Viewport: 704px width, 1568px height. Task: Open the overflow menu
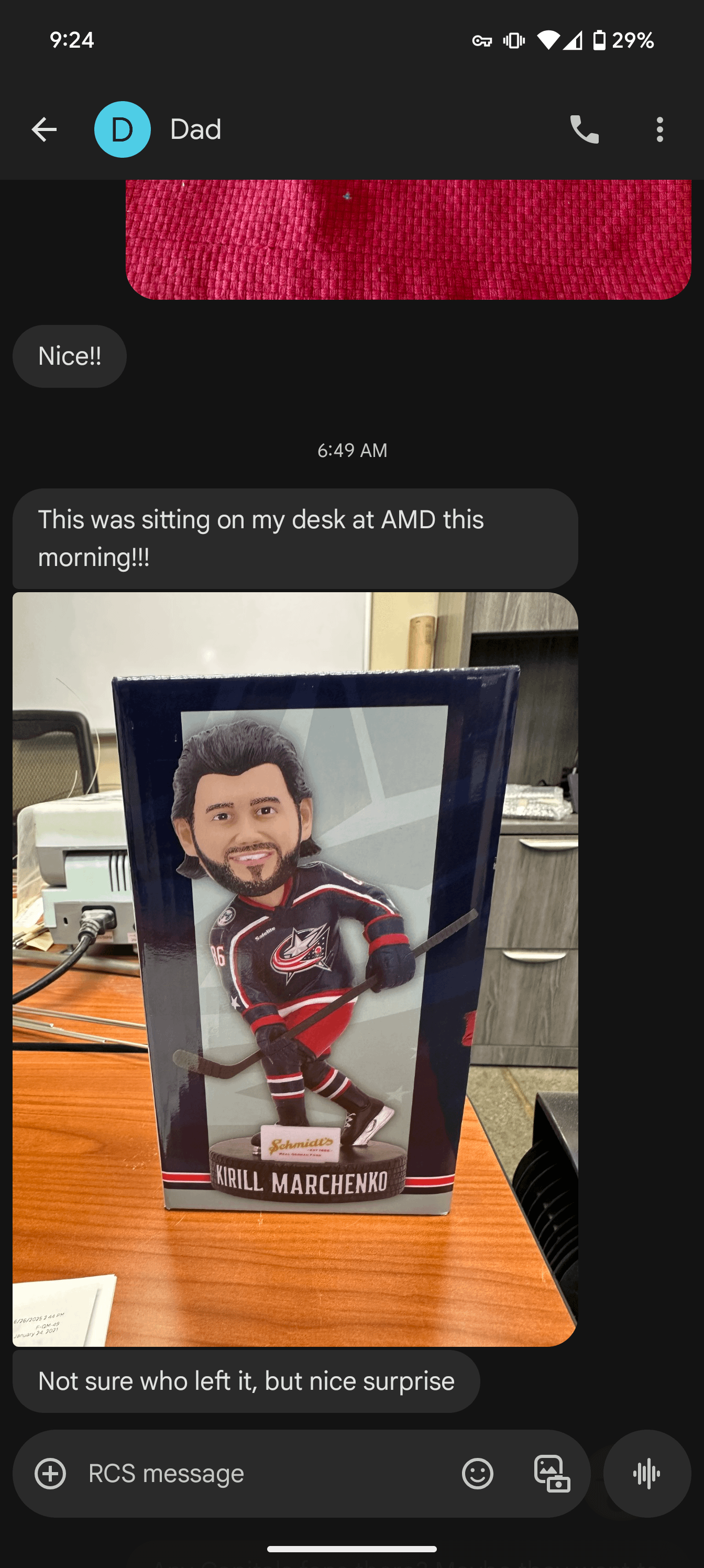coord(659,129)
